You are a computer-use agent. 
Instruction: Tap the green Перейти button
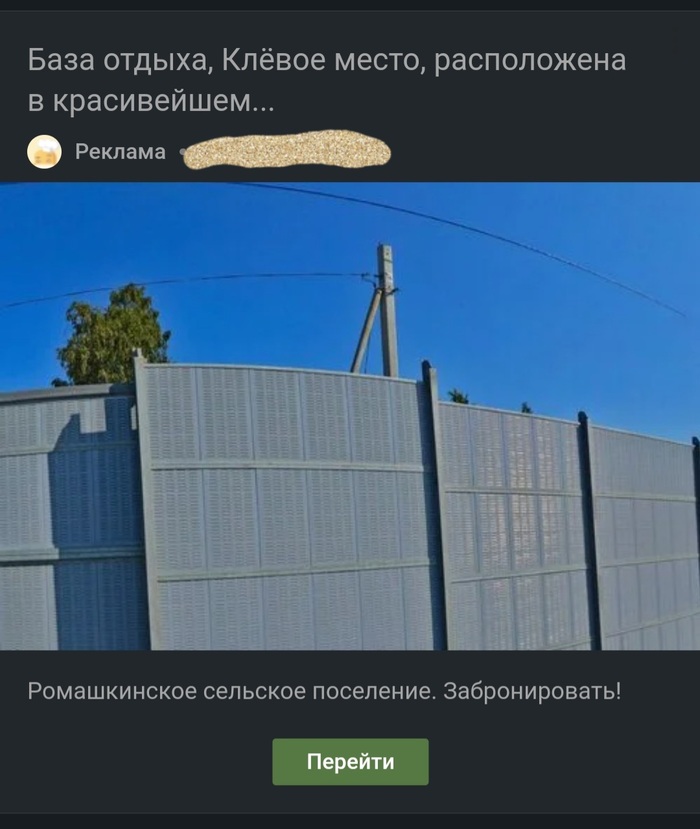coord(350,762)
